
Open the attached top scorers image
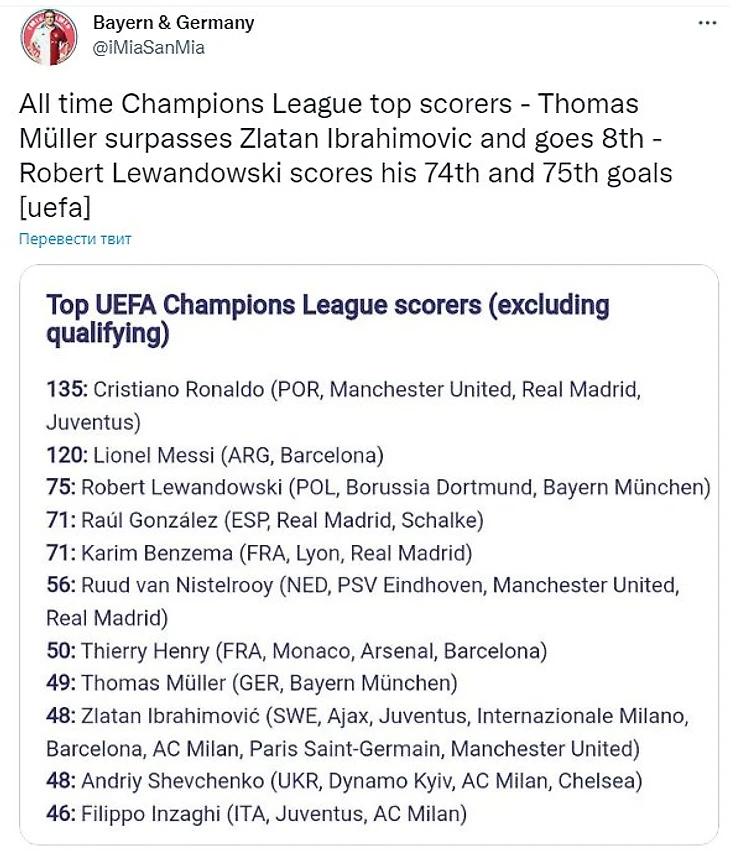[368, 555]
